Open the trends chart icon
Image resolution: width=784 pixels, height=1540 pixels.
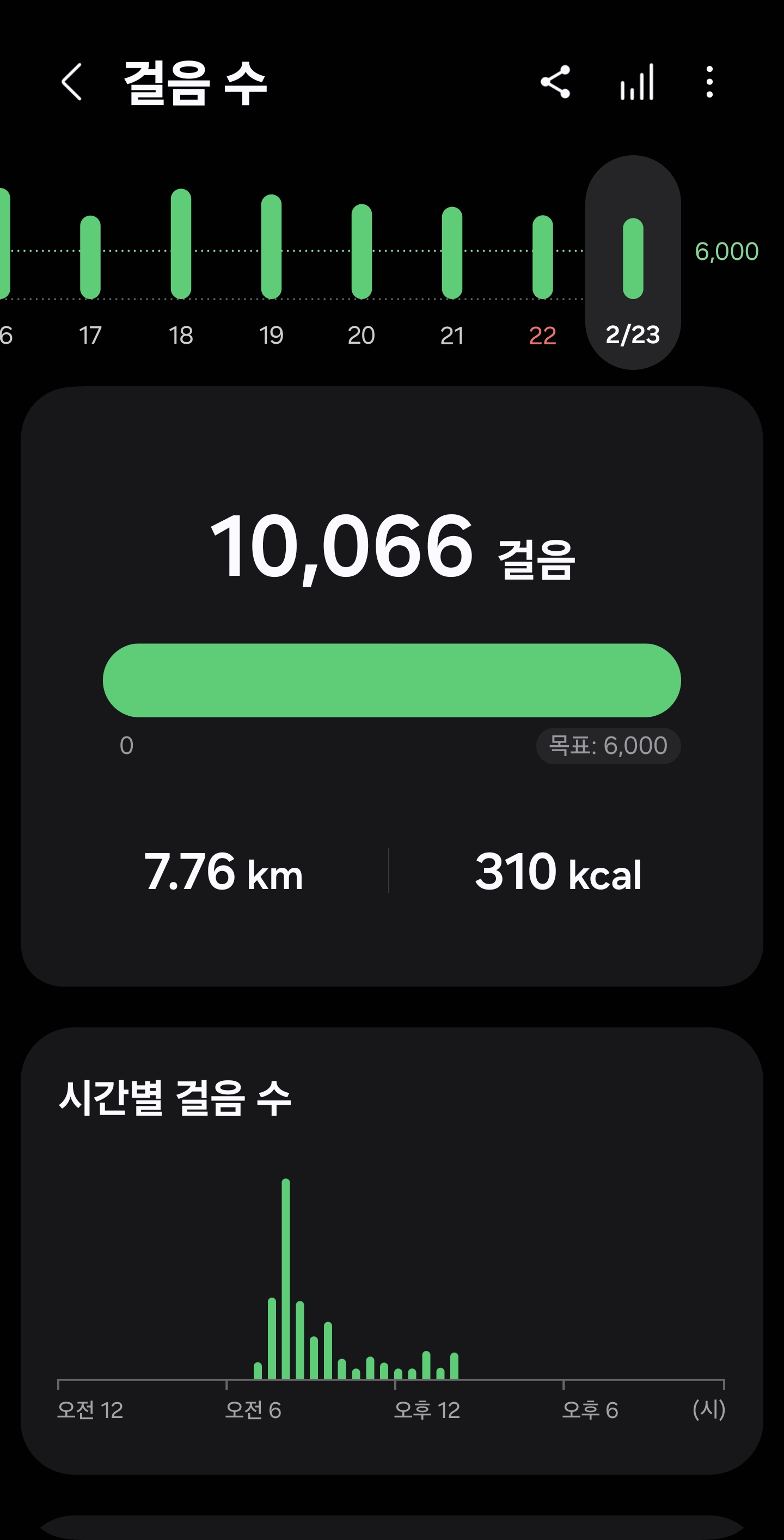click(x=637, y=82)
